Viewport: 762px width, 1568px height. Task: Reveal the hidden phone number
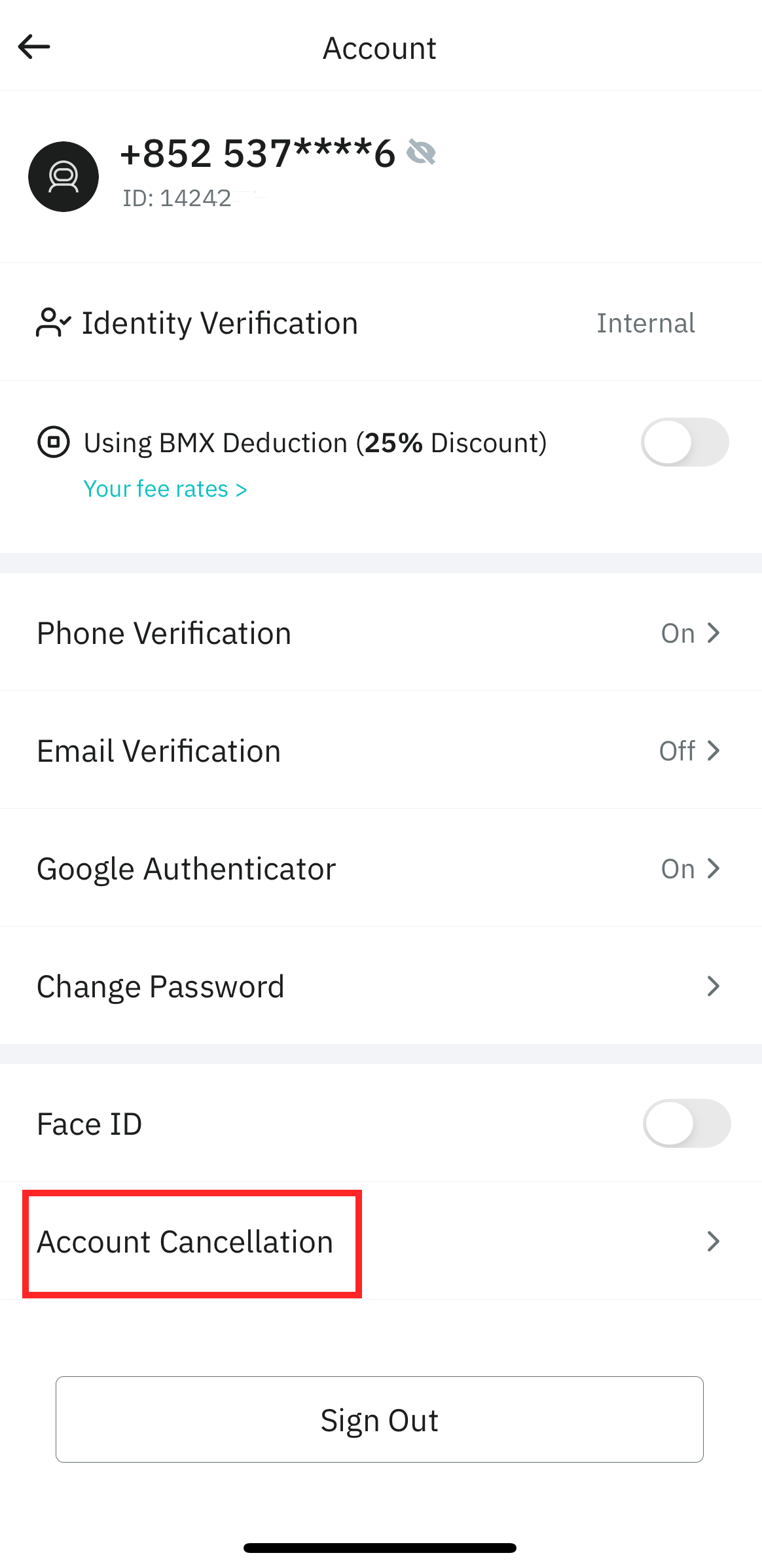pos(421,152)
